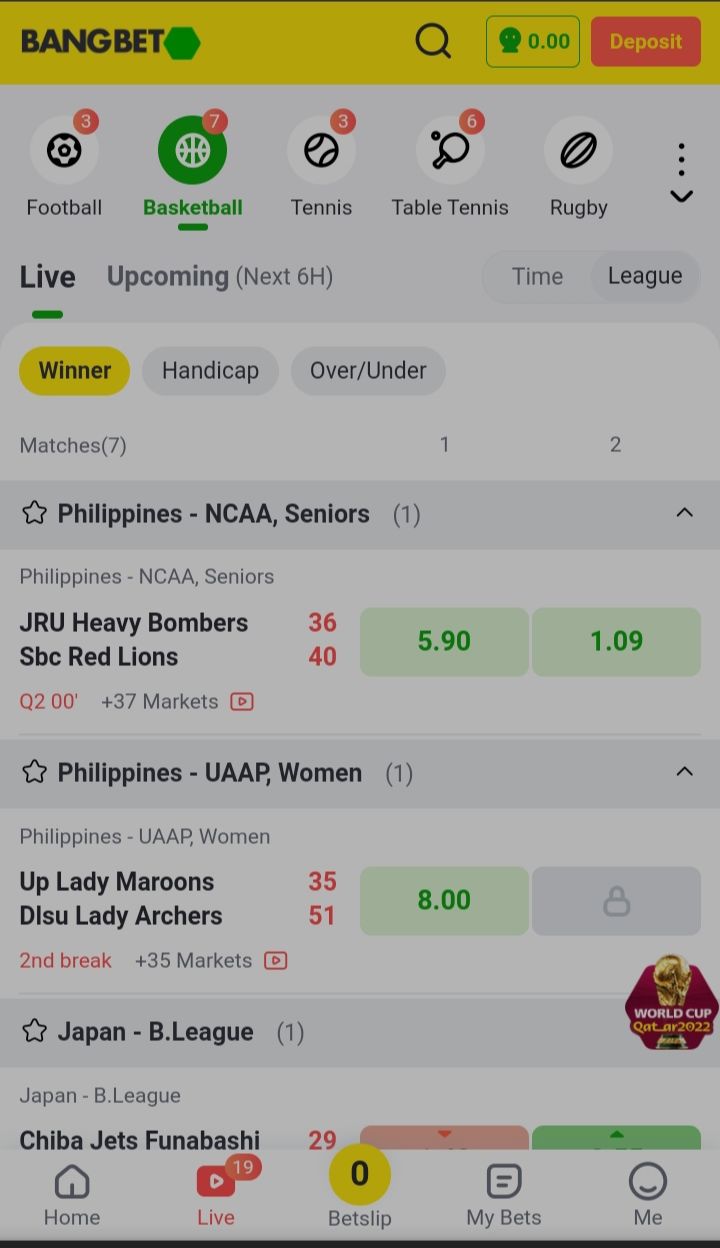Choose the Rugby sport category

pyautogui.click(x=578, y=167)
